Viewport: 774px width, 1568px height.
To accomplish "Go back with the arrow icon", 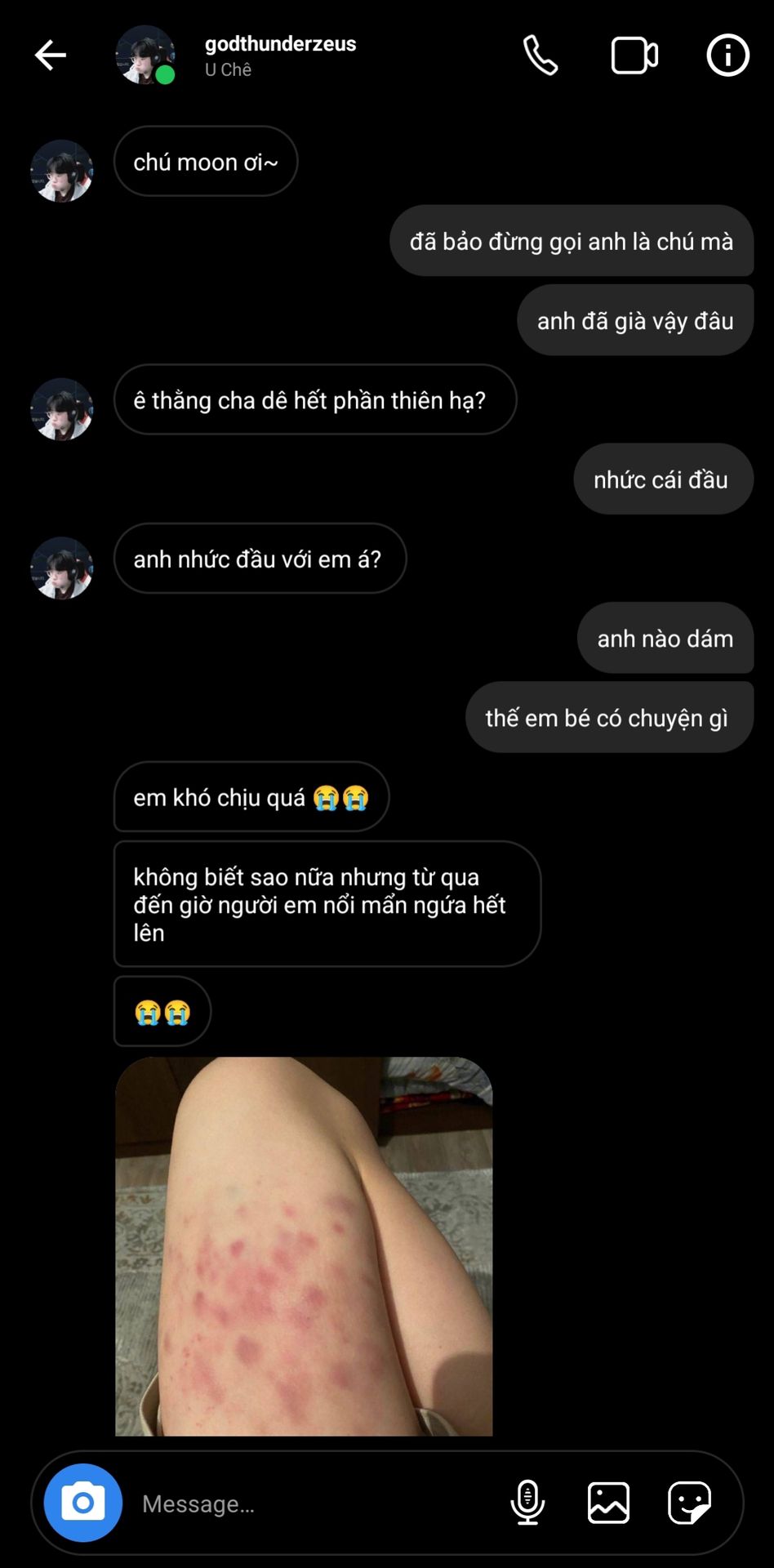I will point(51,56).
